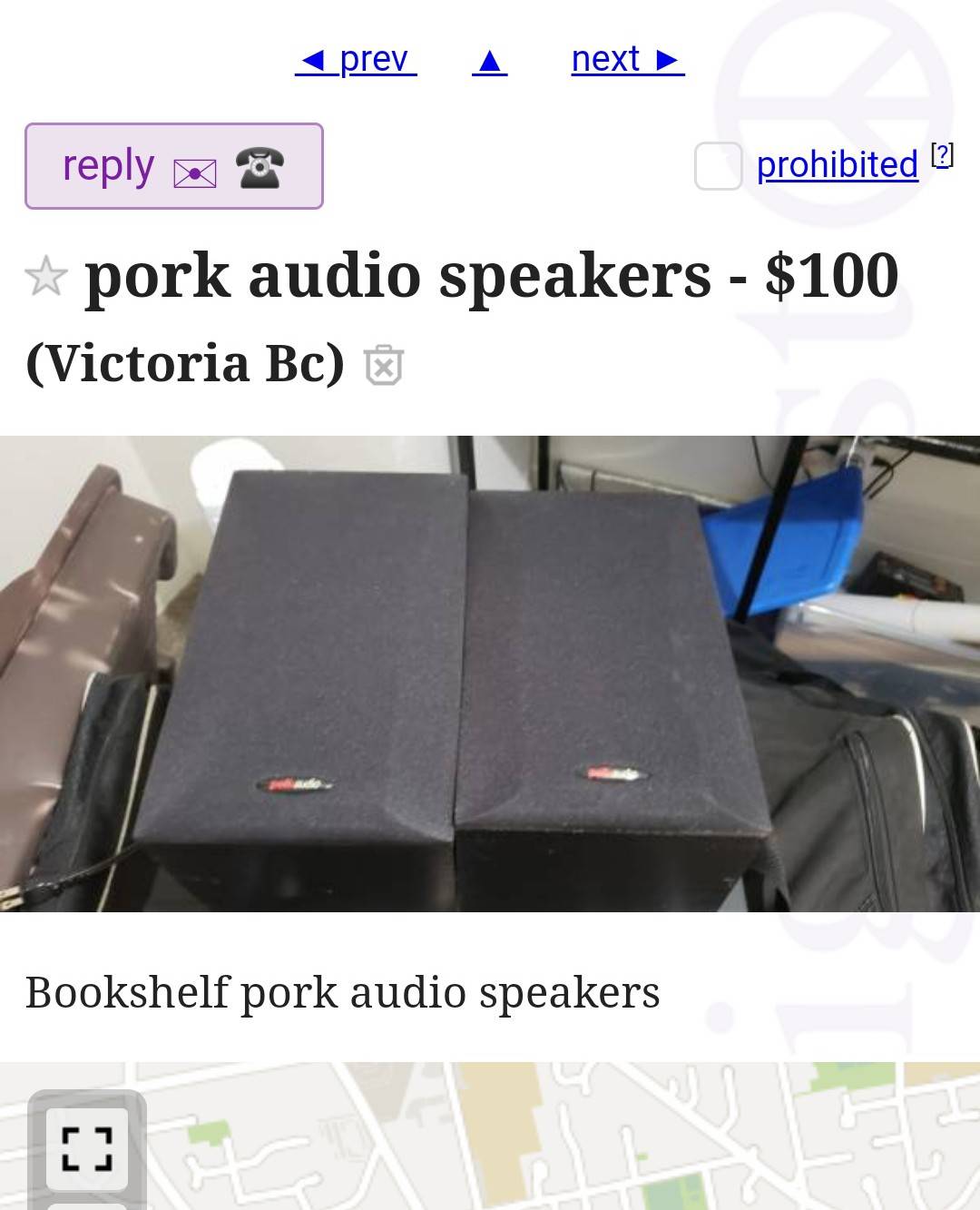Jump to the next listing
980x1210 pixels.
627,60
